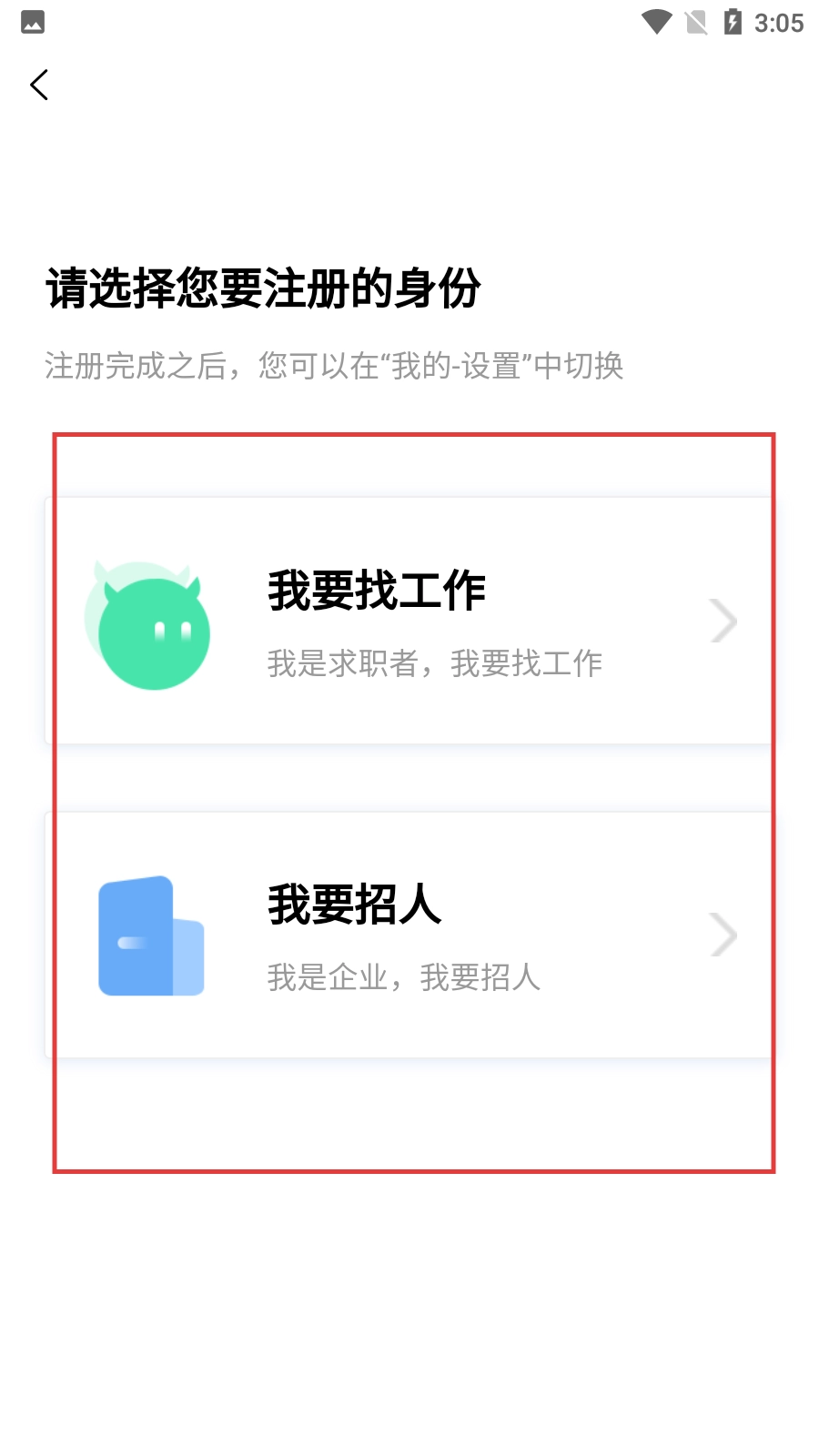Choose the 我要招人 recruiter card

pos(409,935)
